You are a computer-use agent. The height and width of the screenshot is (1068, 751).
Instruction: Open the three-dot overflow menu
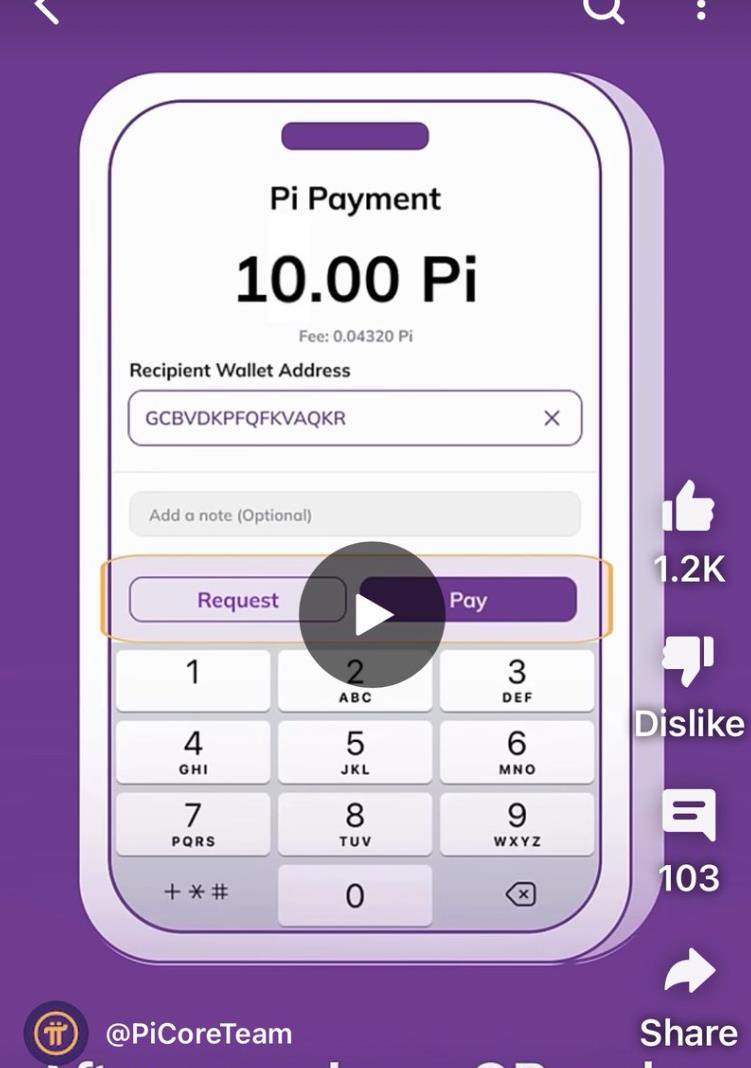point(701,10)
